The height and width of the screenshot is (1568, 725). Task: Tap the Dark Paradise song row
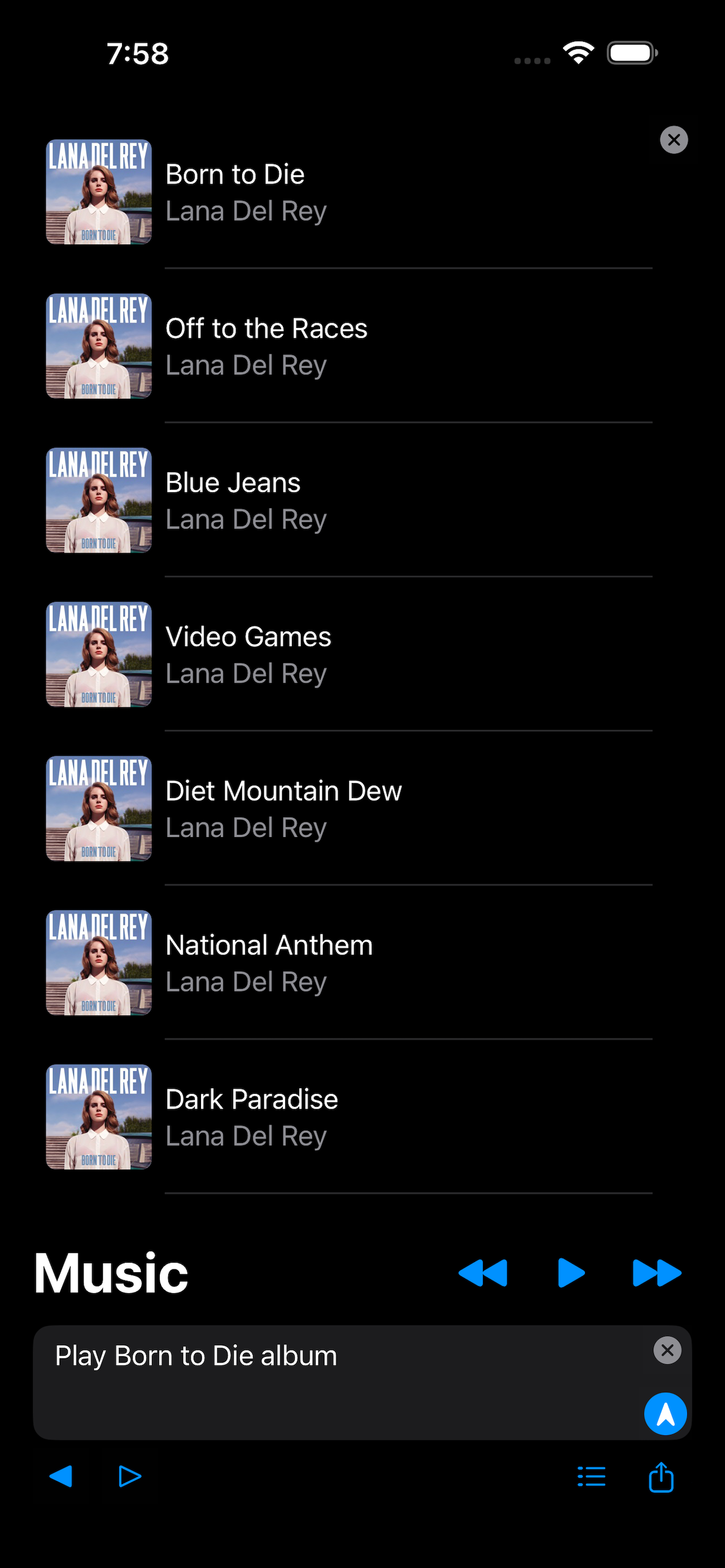(x=348, y=1116)
